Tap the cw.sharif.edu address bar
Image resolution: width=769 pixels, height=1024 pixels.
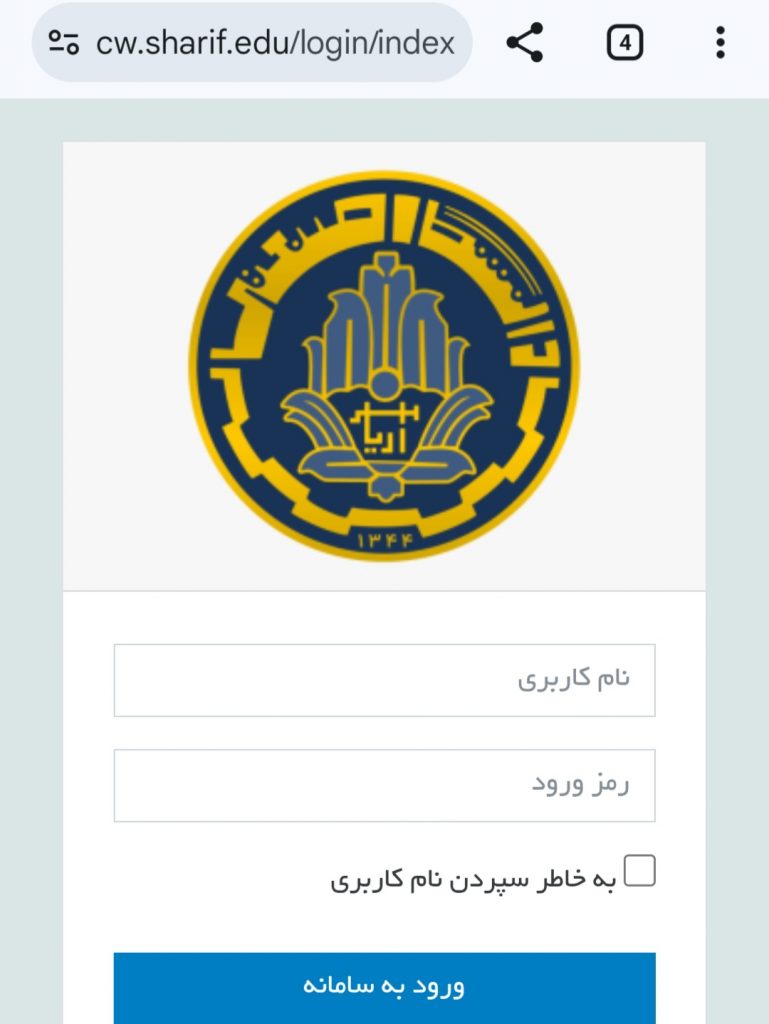[x=275, y=43]
